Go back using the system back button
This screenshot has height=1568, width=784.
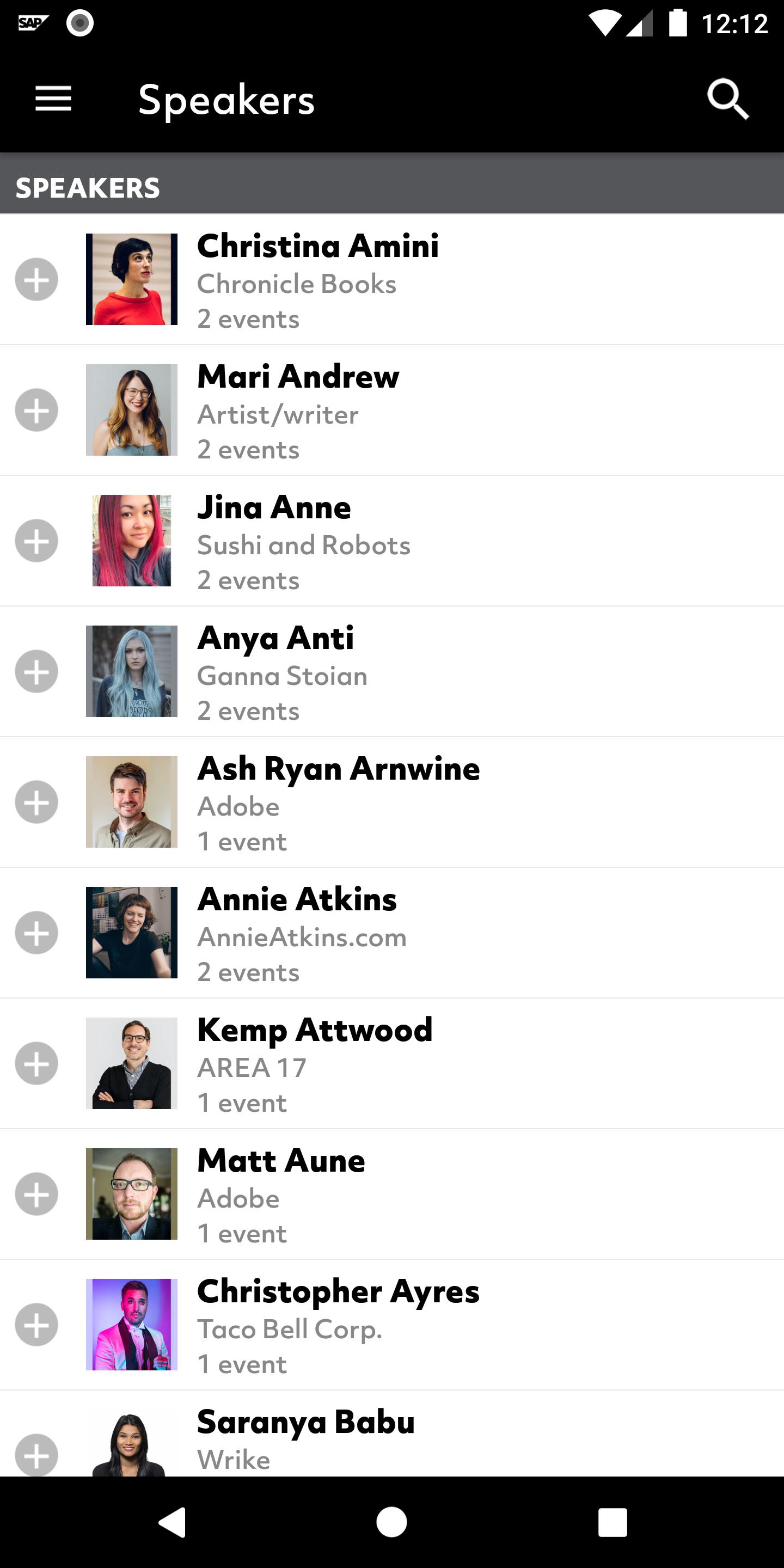[171, 1522]
